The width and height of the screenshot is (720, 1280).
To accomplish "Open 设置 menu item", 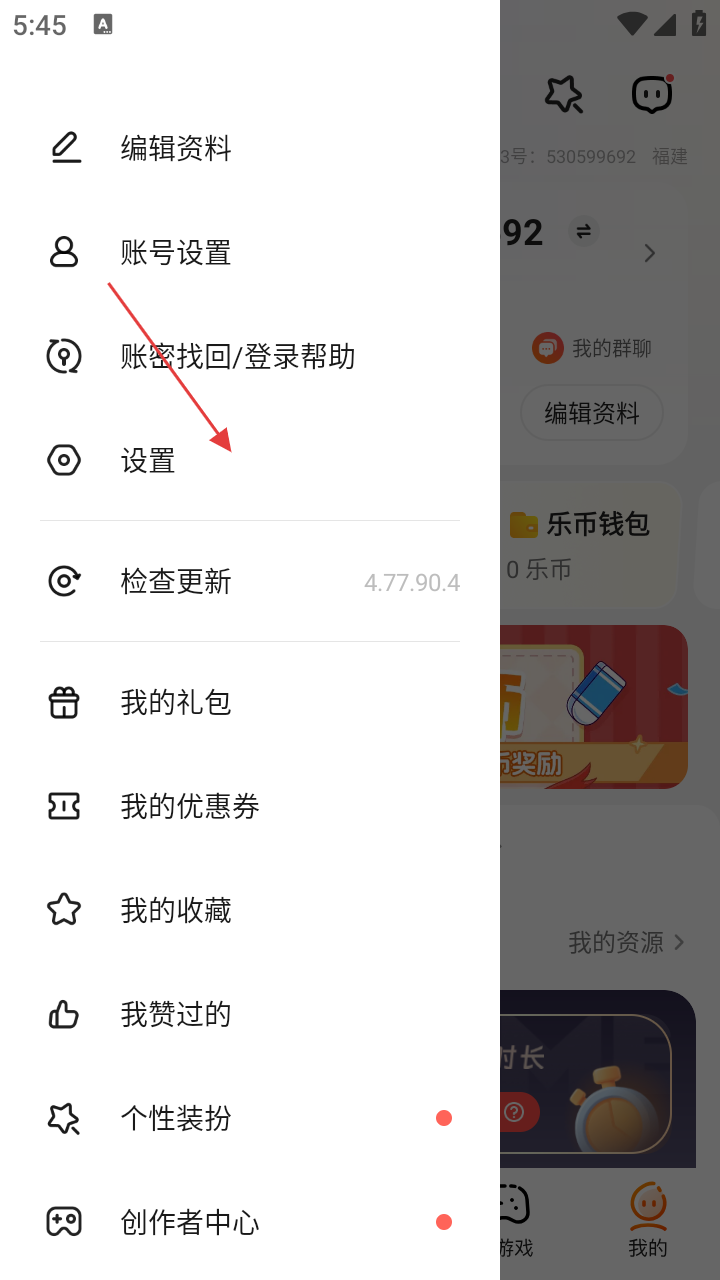I will coord(148,460).
